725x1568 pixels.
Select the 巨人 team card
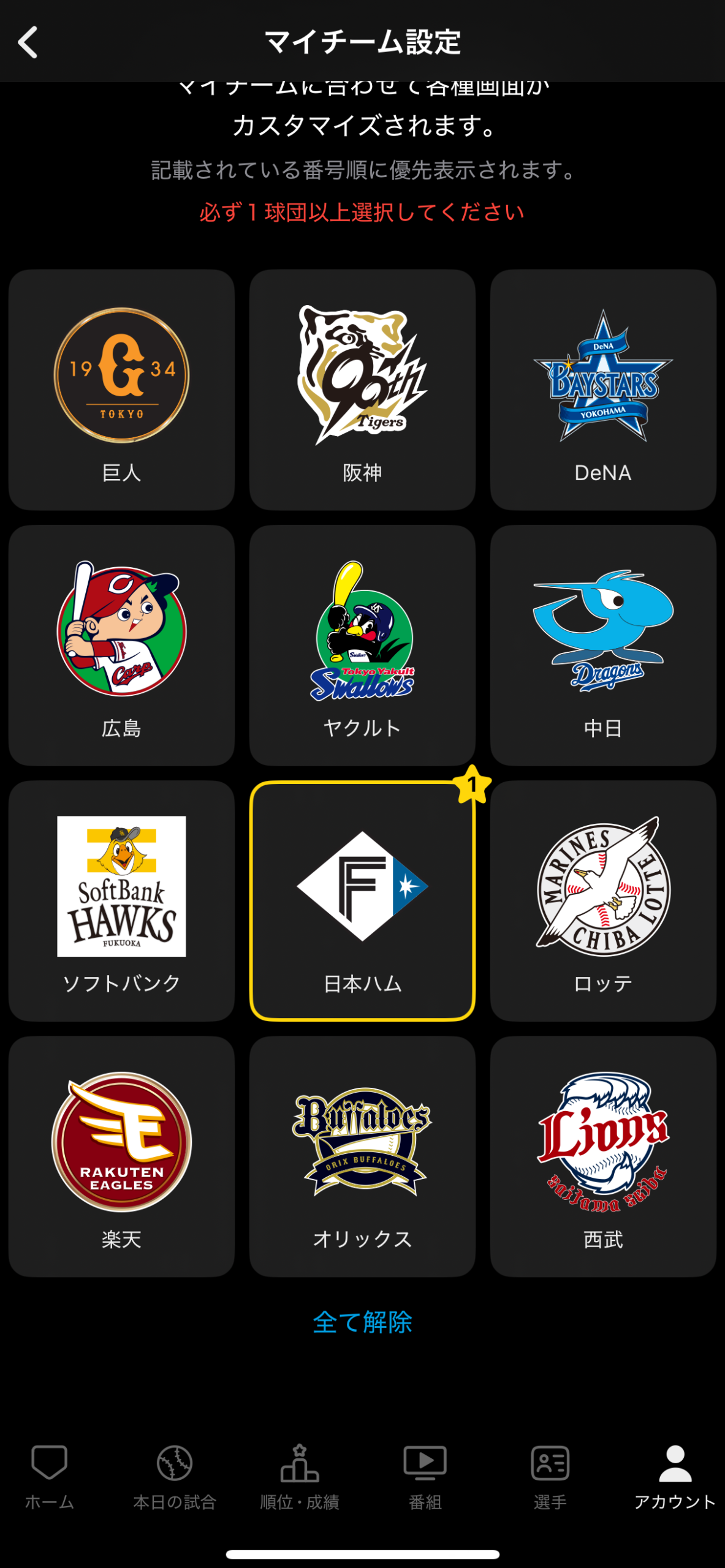point(121,390)
